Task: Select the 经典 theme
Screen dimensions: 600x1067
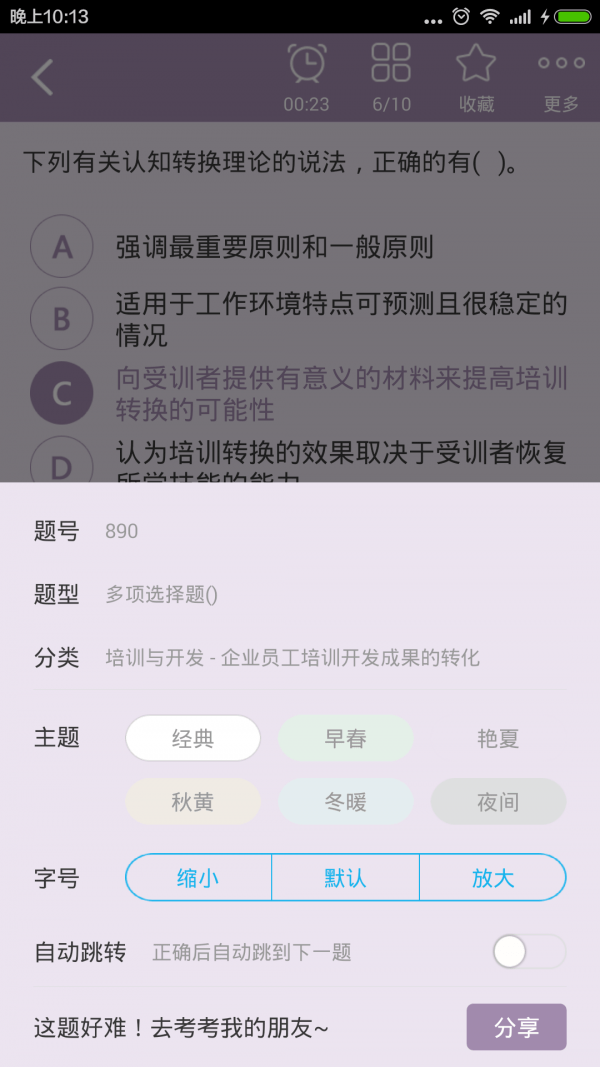Action: pos(193,739)
